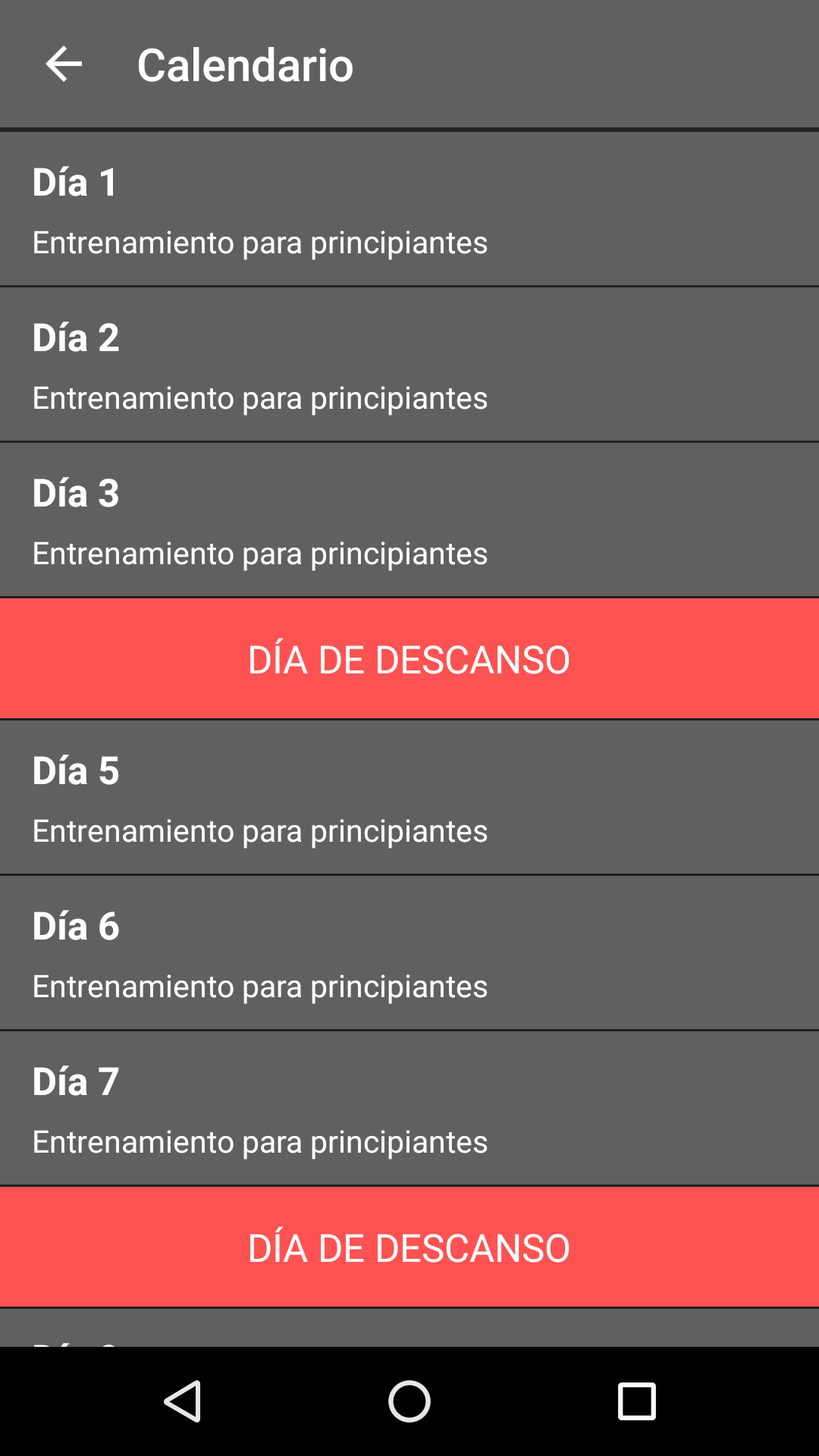Open Día 3 beginner training
Image resolution: width=819 pixels, height=1456 pixels.
tap(409, 521)
